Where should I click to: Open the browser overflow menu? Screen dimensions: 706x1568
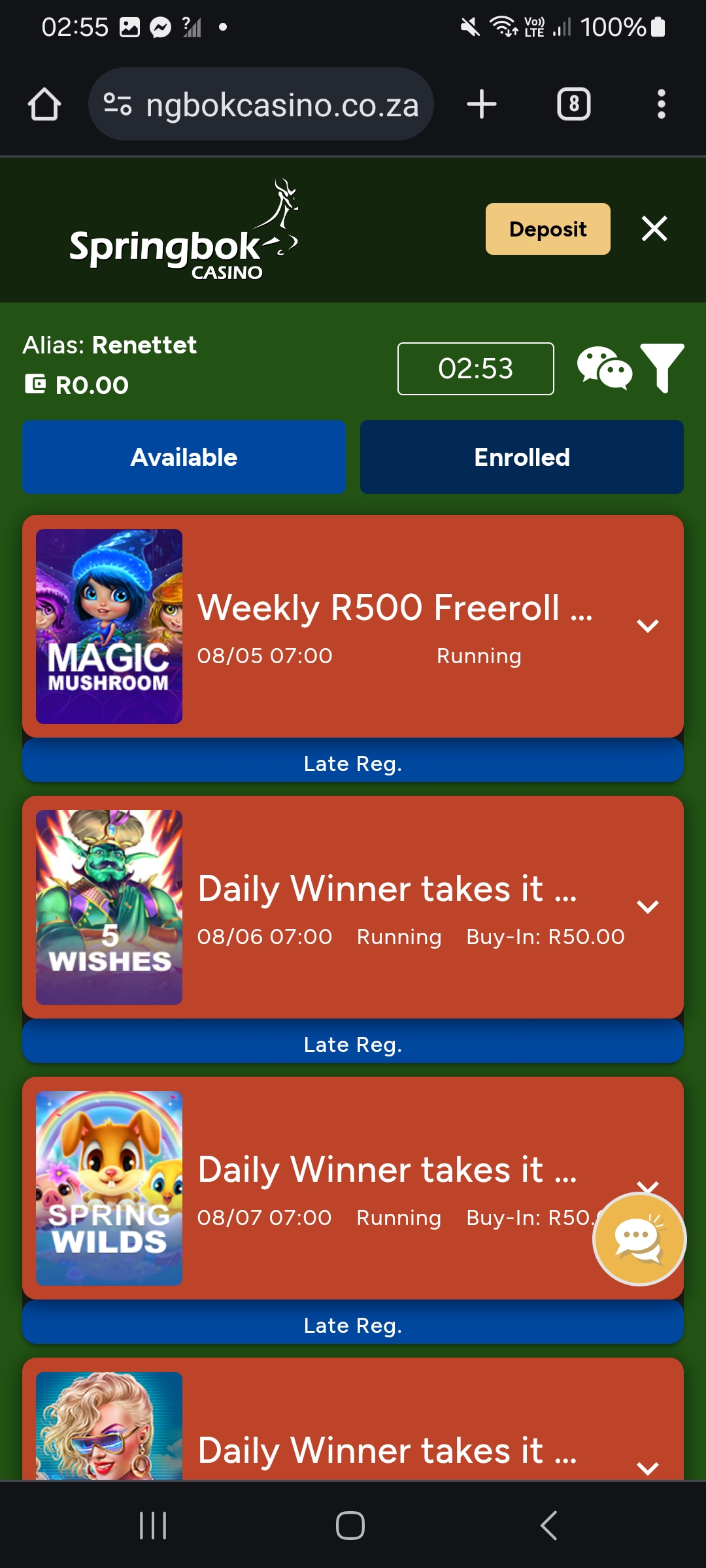pyautogui.click(x=661, y=105)
